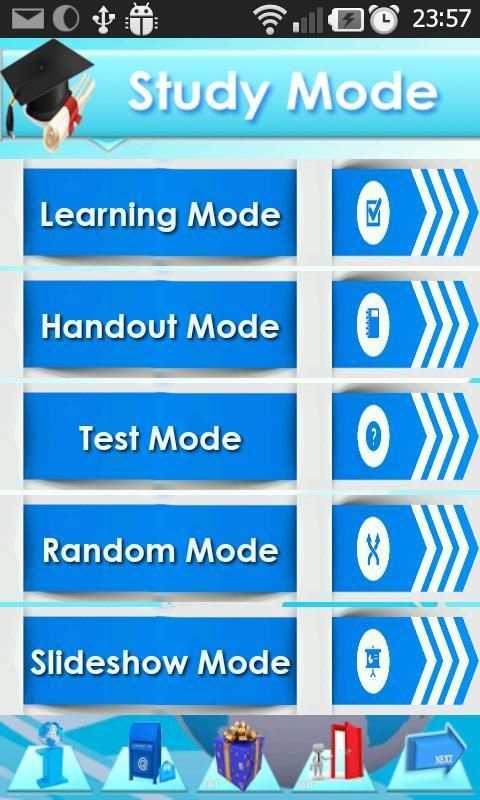Screen dimensions: 480x800
Task: Choose Random Mode
Action: (160, 549)
